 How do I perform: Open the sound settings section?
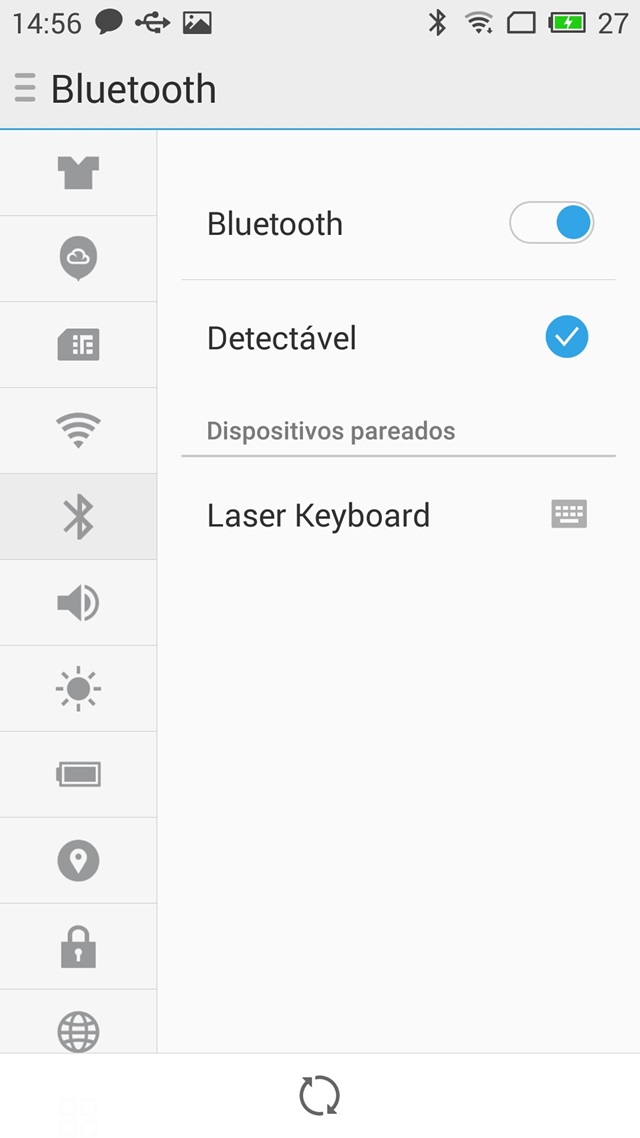(78, 602)
